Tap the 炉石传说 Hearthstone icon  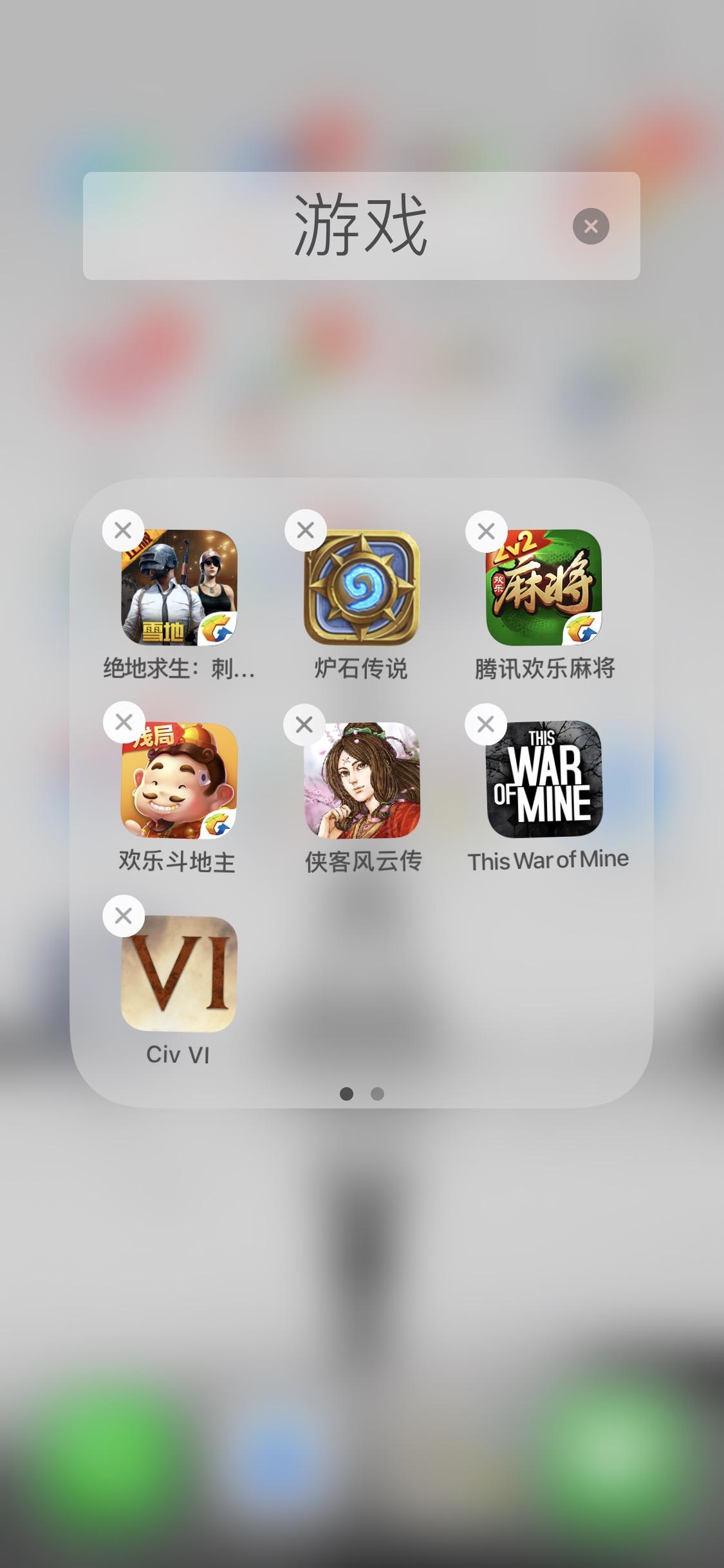tap(362, 588)
